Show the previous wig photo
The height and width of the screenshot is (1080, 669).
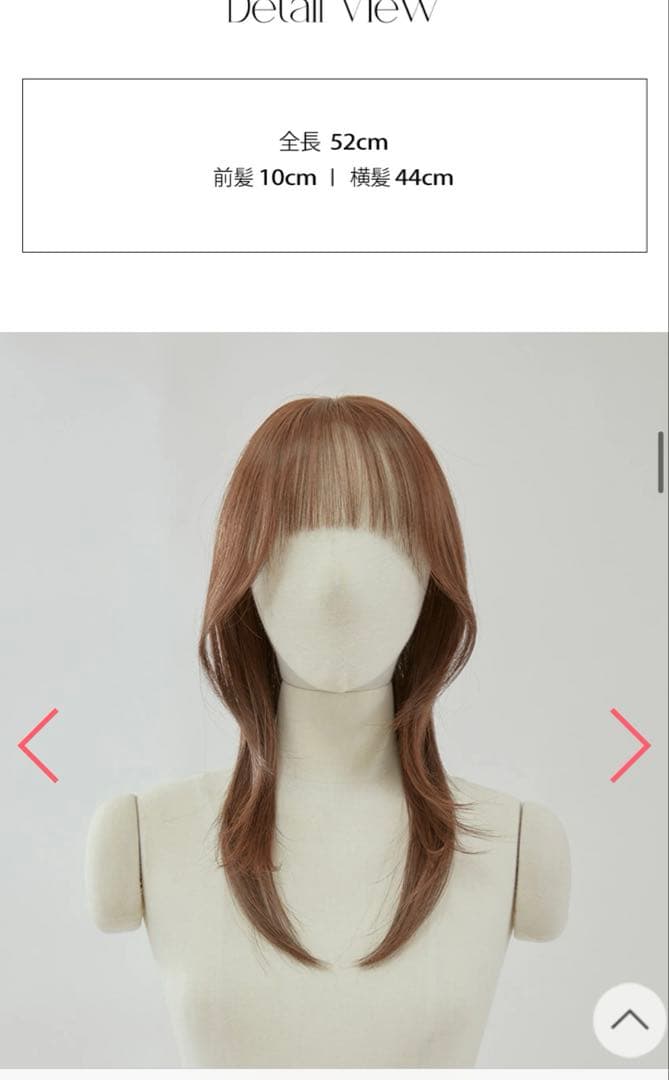pyautogui.click(x=38, y=745)
